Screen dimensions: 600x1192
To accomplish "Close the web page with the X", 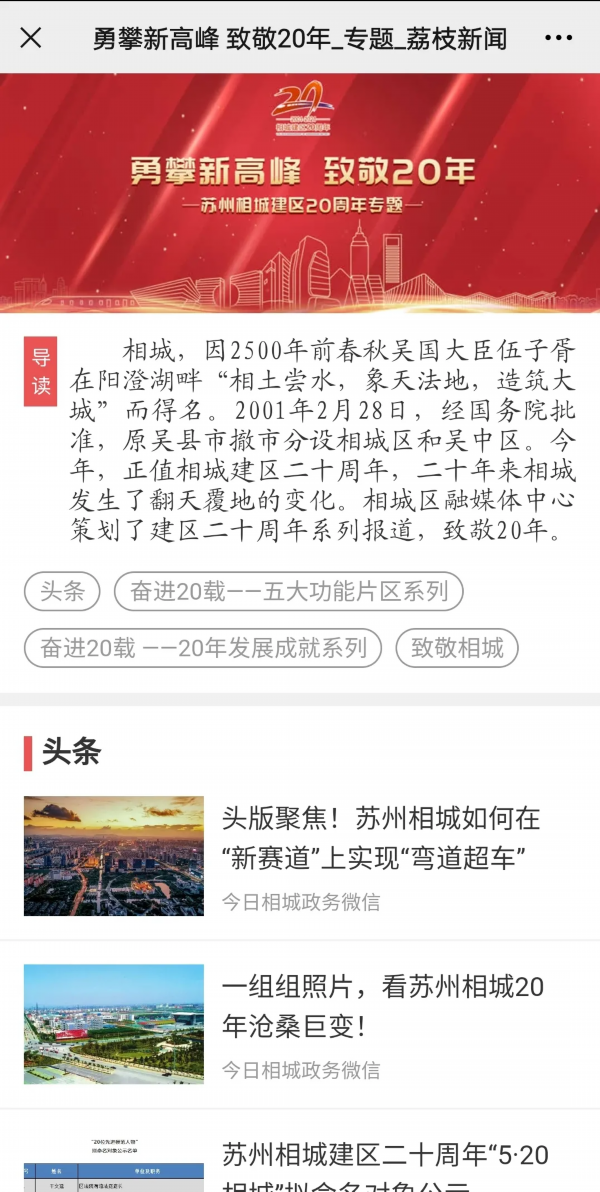I will click(x=31, y=38).
